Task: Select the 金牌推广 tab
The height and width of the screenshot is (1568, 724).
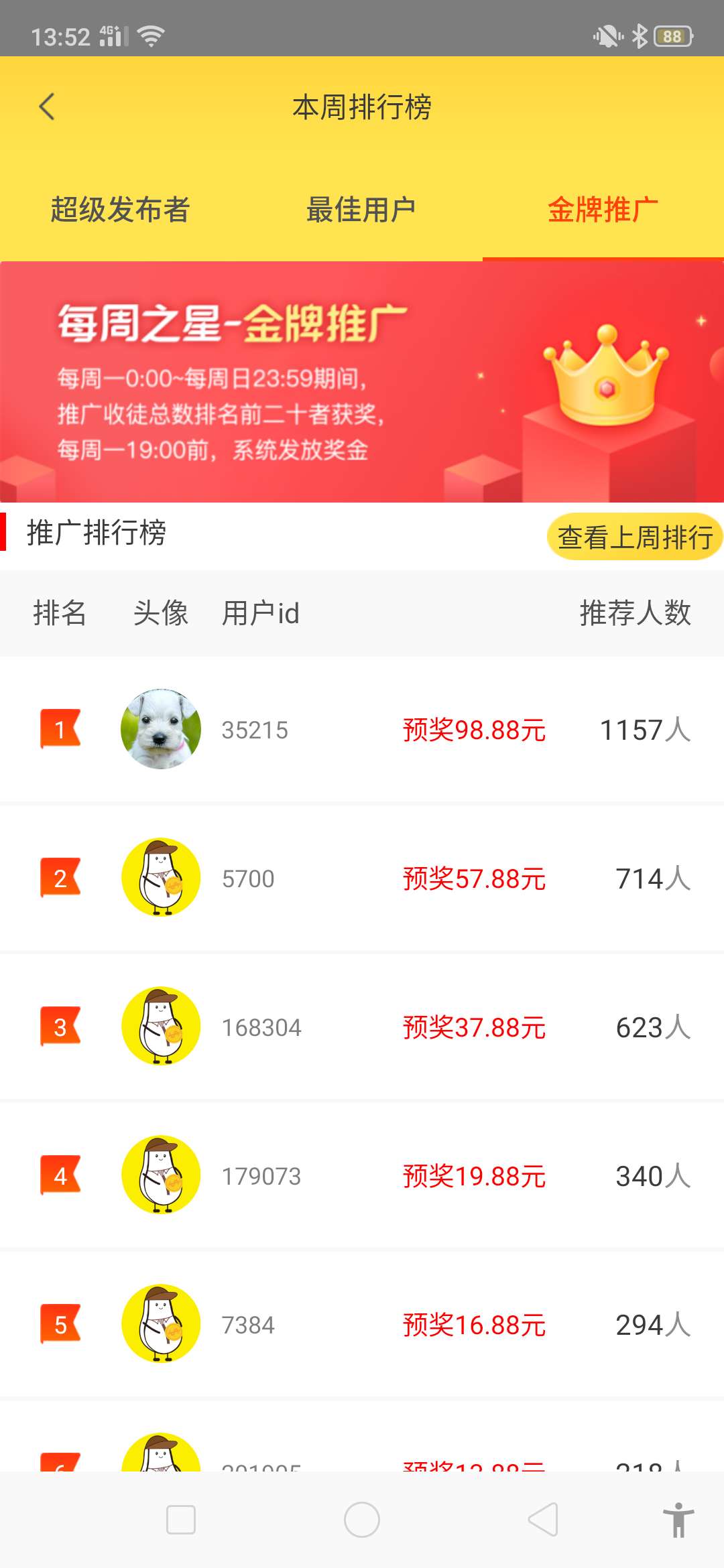Action: (603, 210)
